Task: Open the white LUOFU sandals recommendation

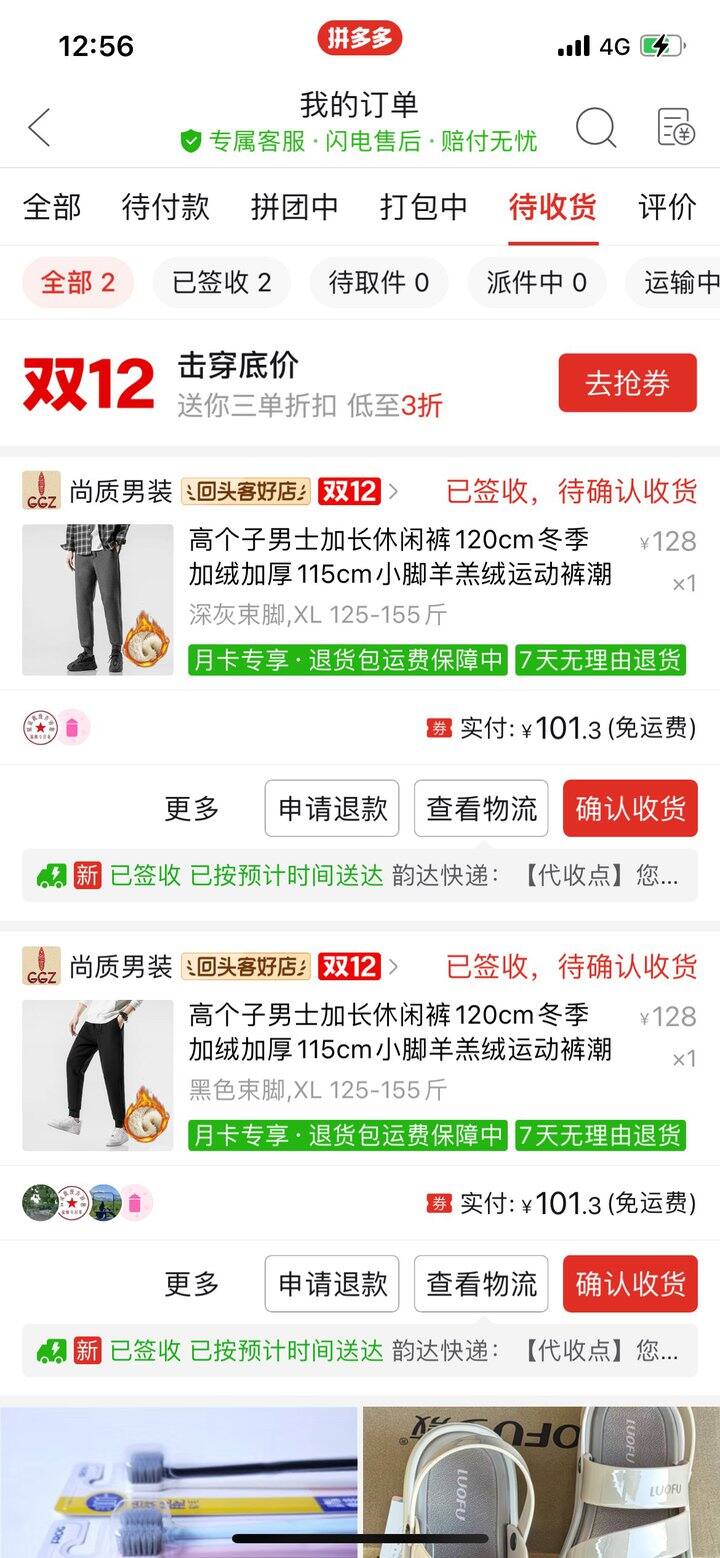Action: point(540,1480)
